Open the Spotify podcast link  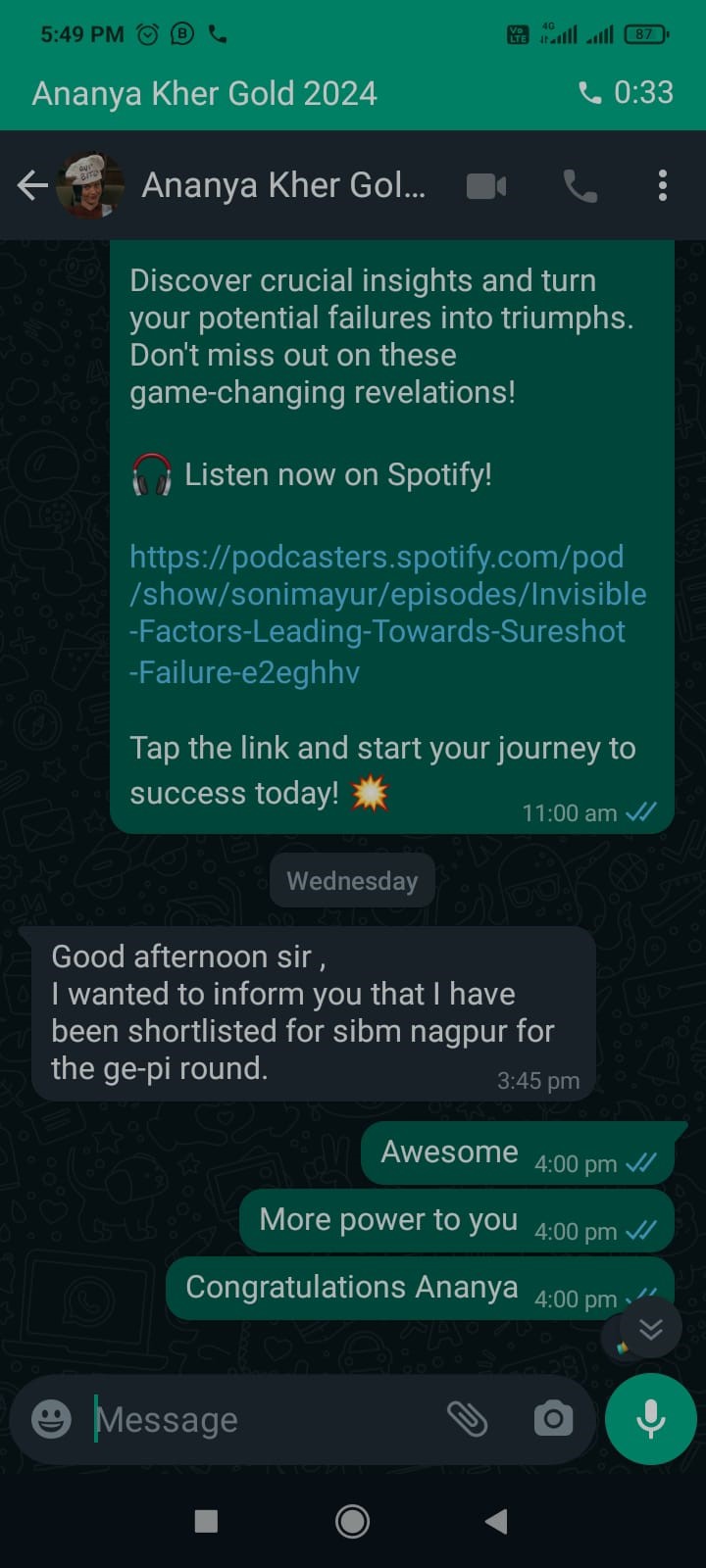tap(387, 613)
